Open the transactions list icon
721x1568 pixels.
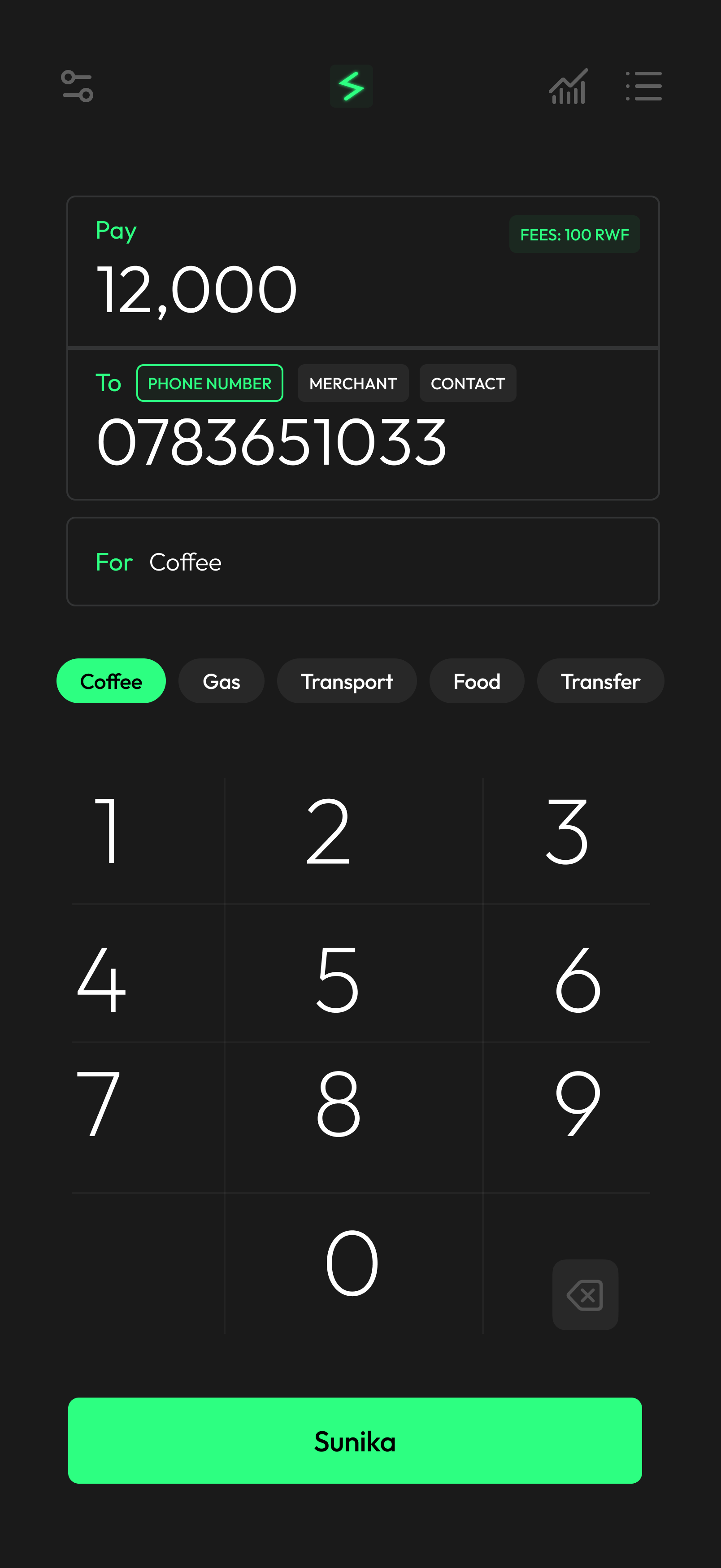pos(643,86)
